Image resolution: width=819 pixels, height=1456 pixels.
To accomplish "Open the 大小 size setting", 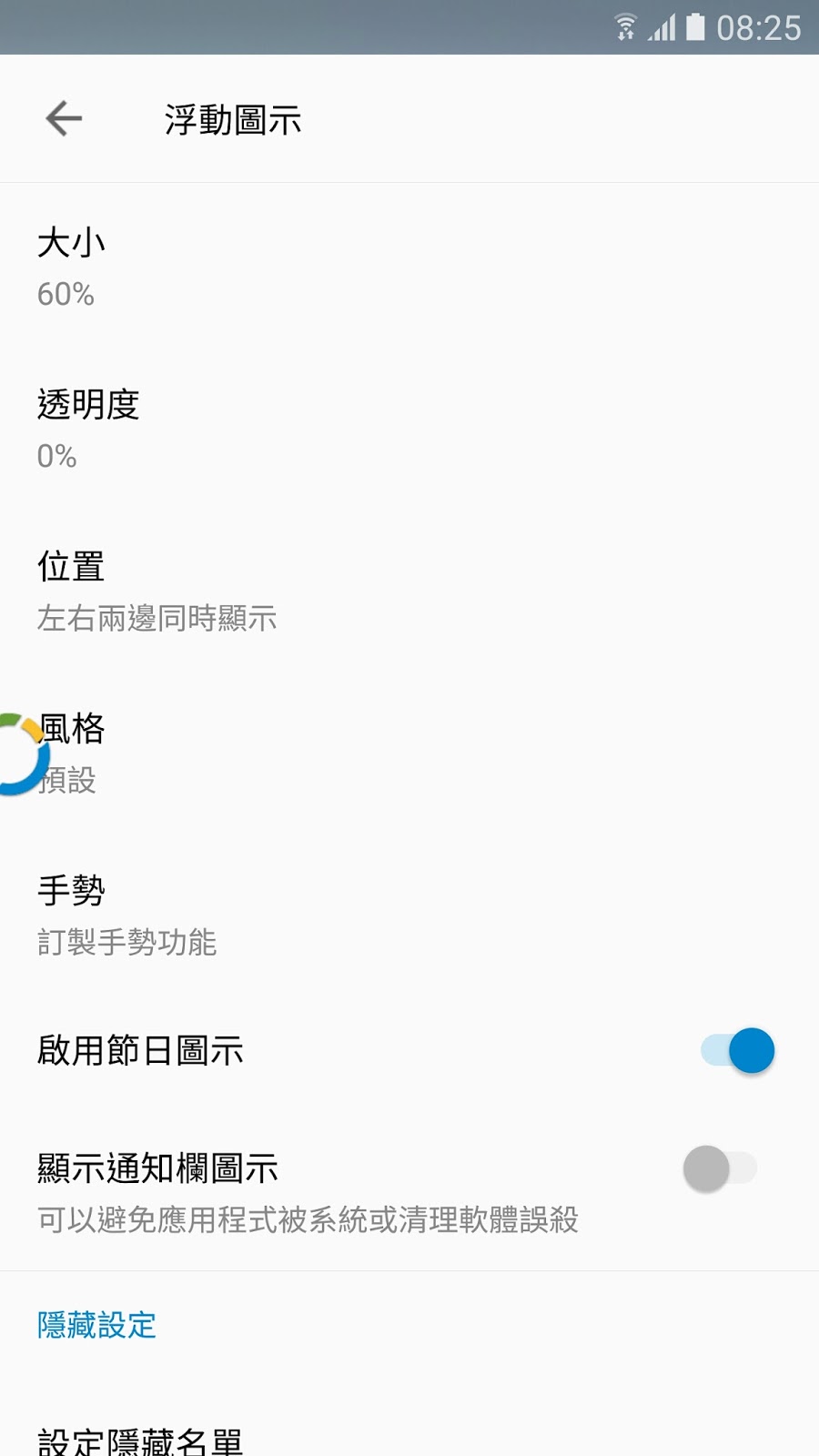I will (x=409, y=268).
